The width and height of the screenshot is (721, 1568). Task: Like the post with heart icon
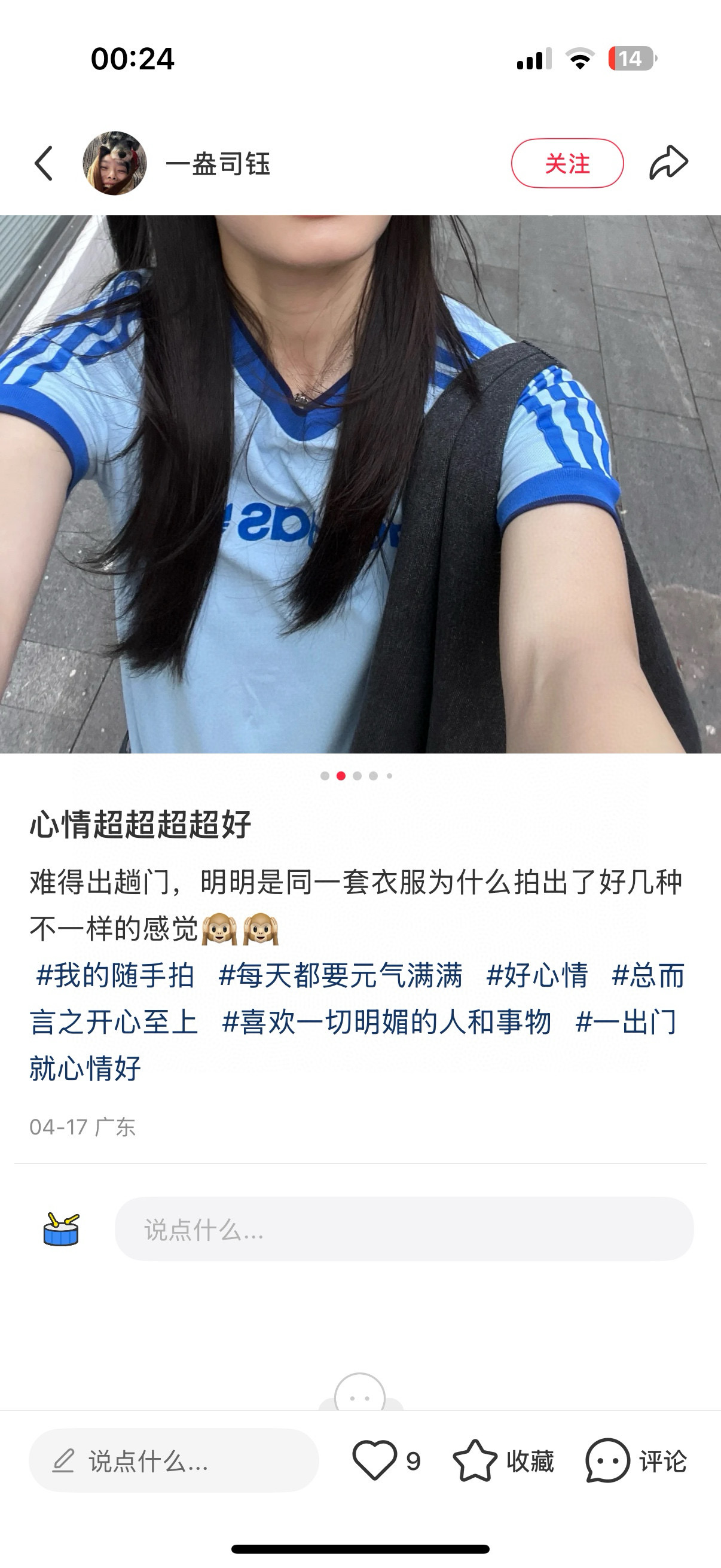coord(374,1460)
